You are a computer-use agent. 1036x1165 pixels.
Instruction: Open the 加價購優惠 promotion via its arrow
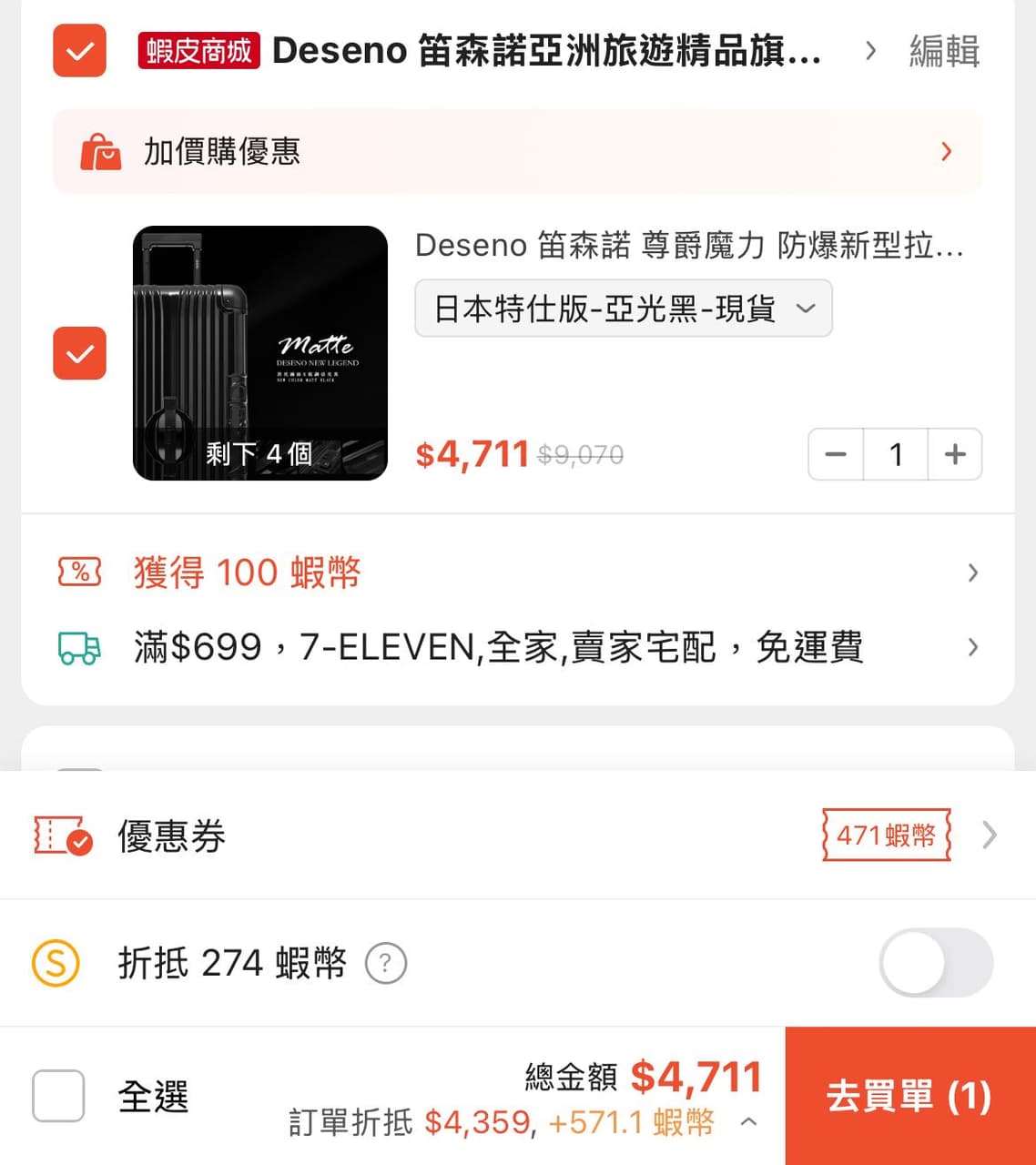(946, 151)
